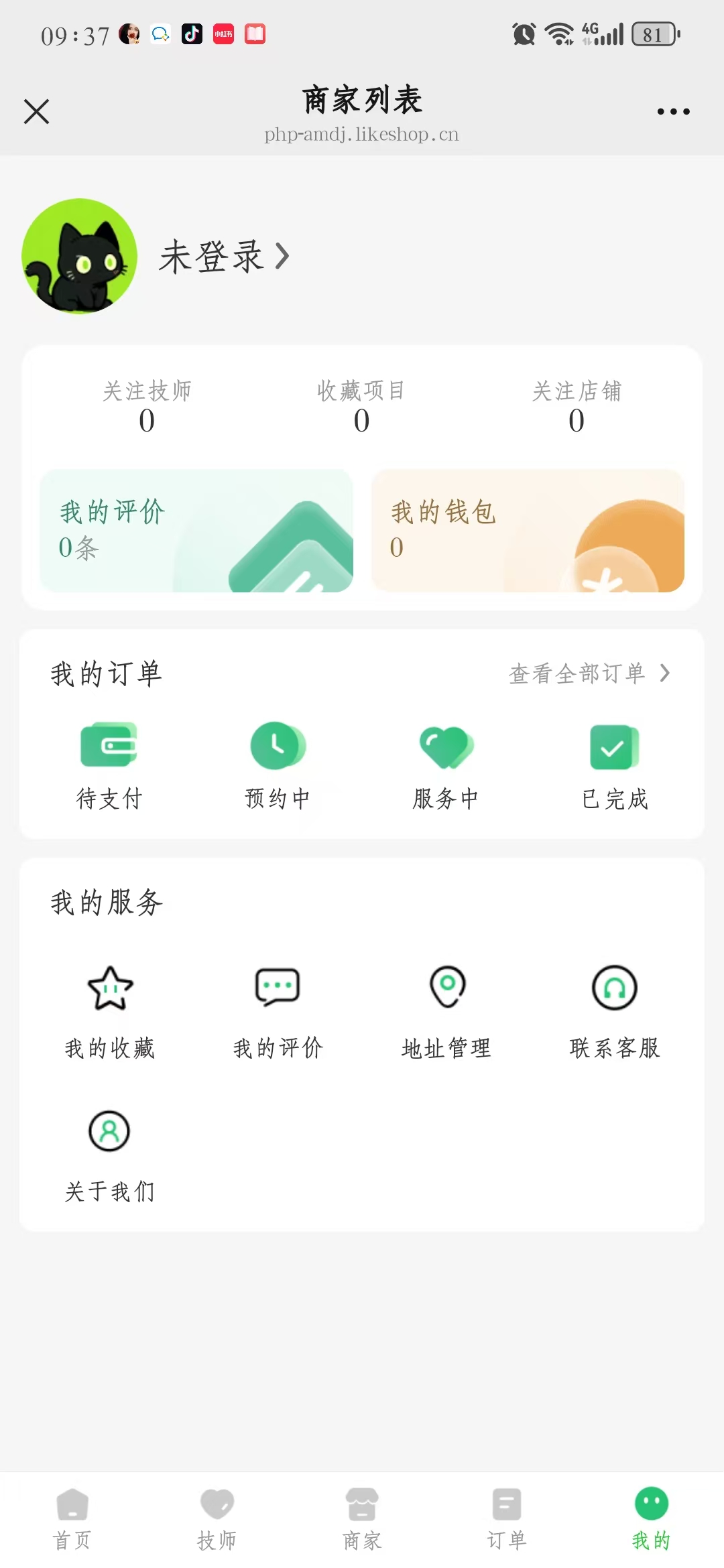View all orders via 查看全部订单
This screenshot has width=724, height=1568.
click(x=589, y=673)
